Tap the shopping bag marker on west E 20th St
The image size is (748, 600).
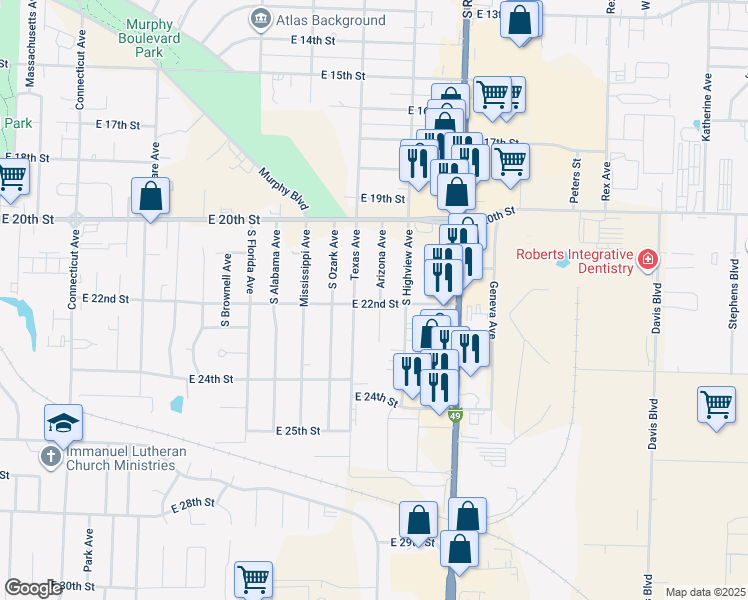pyautogui.click(x=150, y=196)
